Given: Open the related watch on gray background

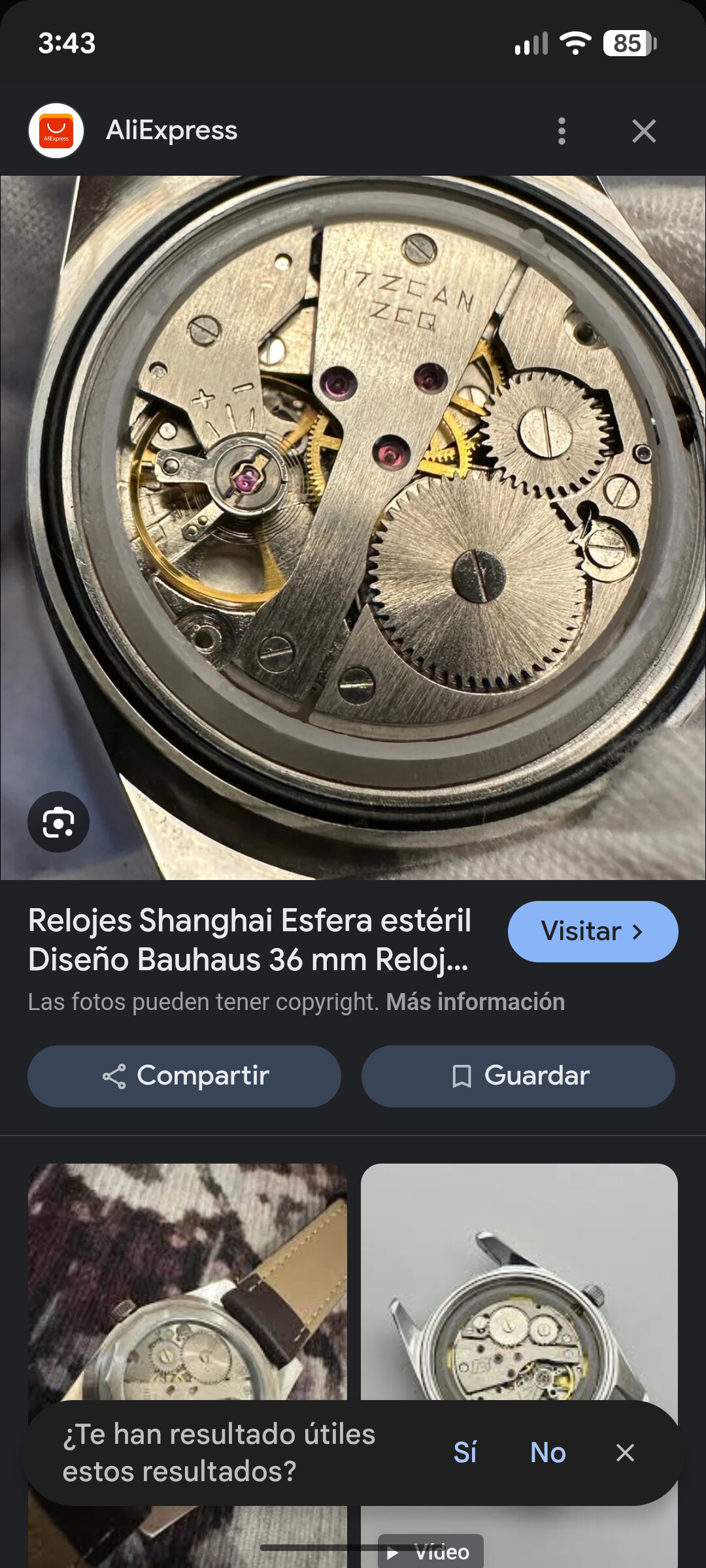Looking at the screenshot, I should tap(519, 1281).
